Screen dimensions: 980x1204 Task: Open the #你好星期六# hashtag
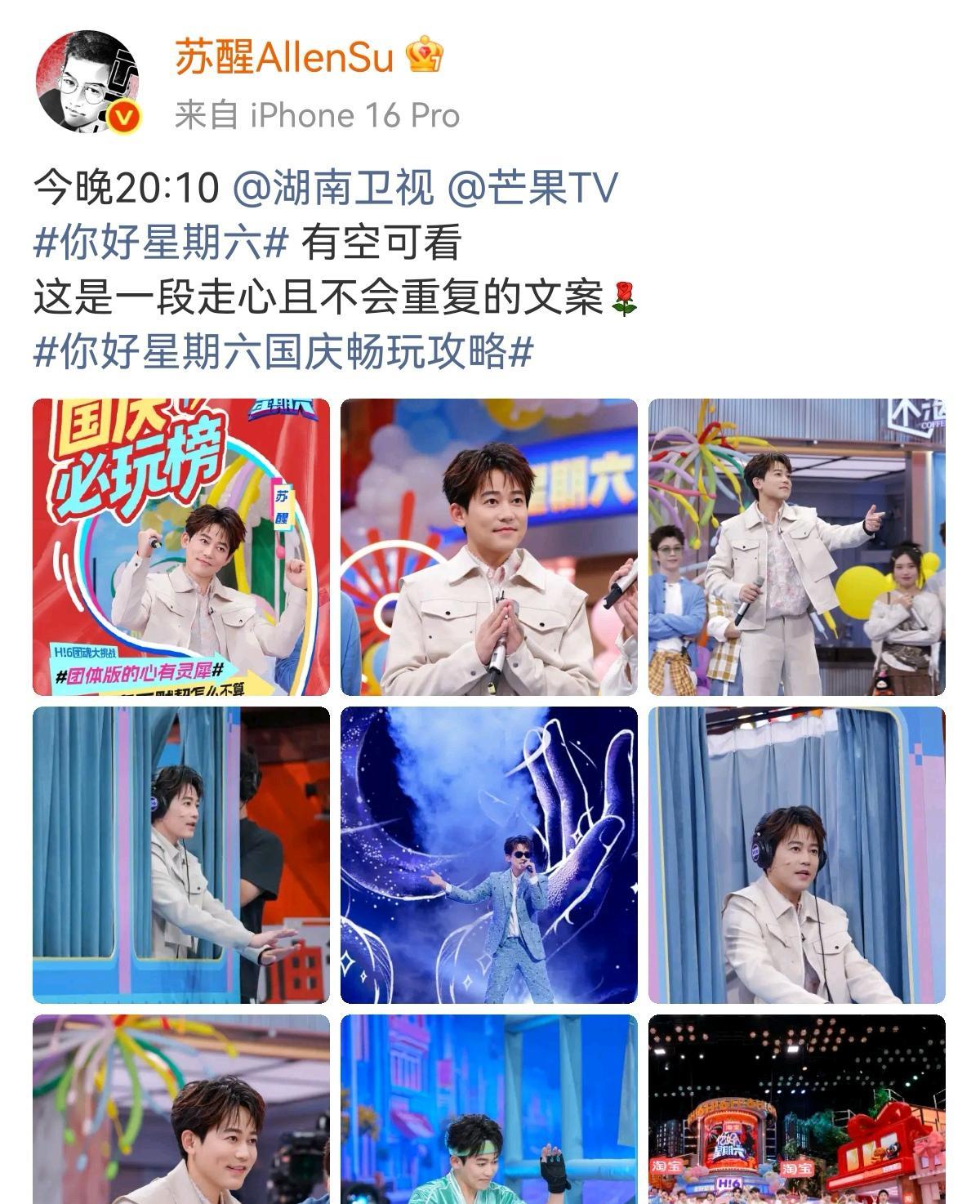tap(162, 243)
